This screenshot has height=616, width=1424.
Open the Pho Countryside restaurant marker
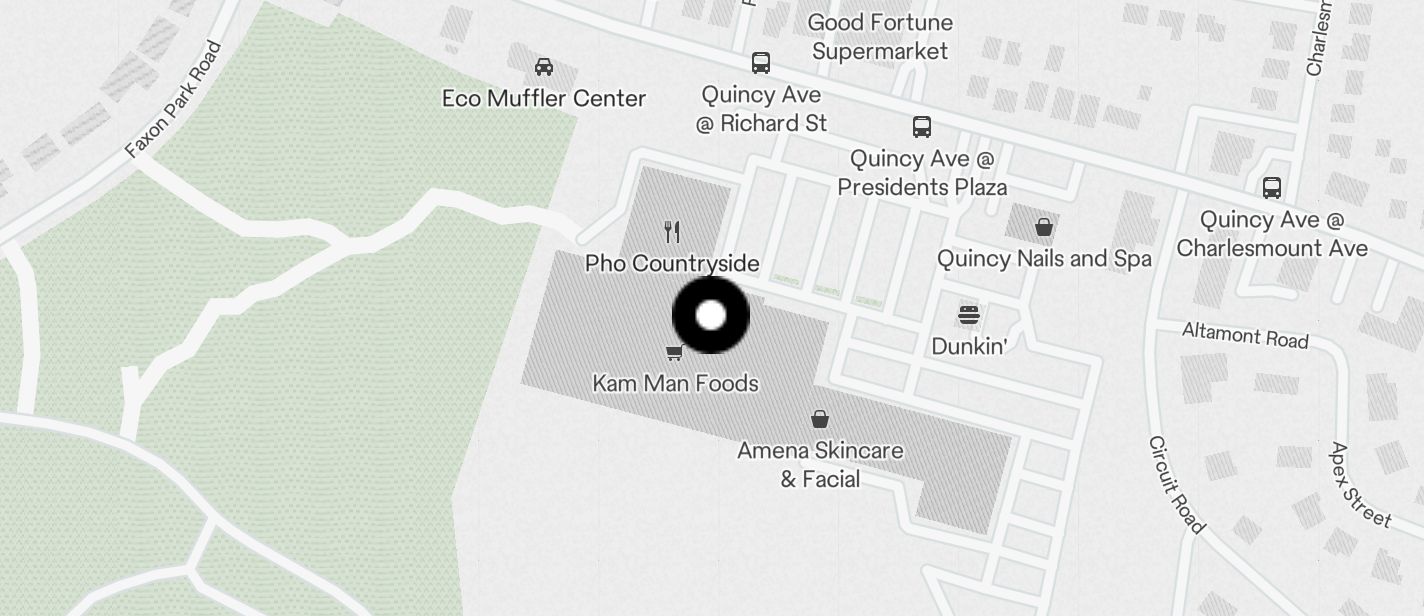[673, 232]
